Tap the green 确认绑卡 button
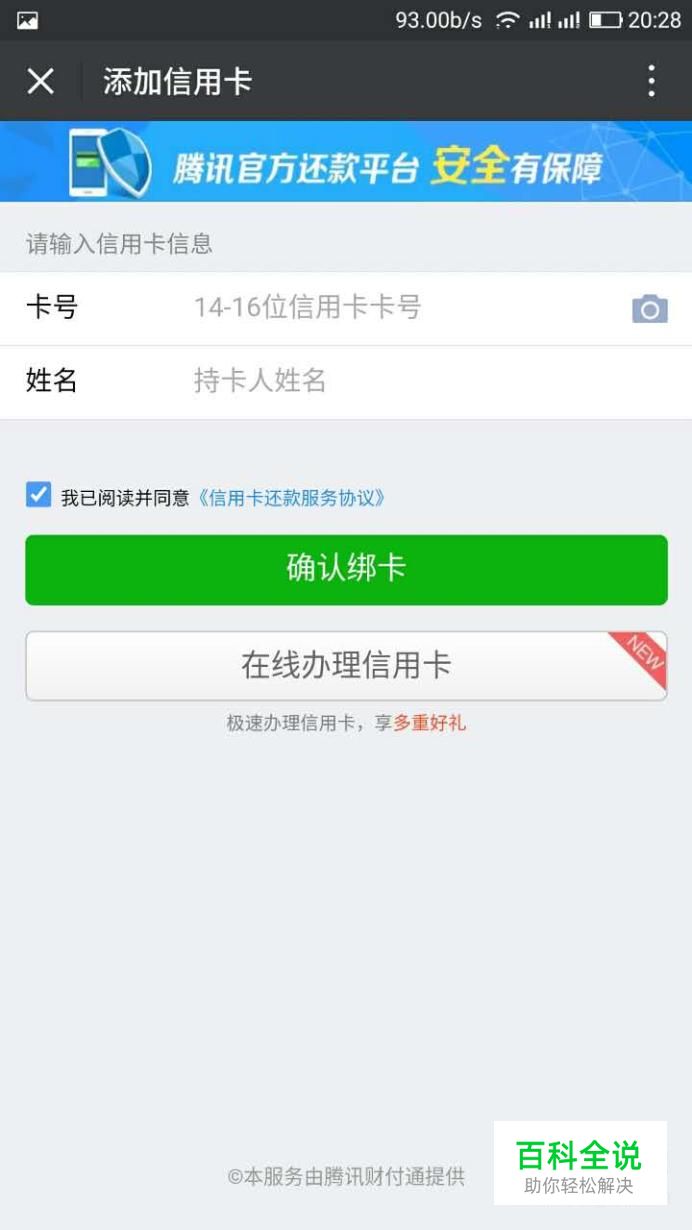Image resolution: width=692 pixels, height=1230 pixels. pyautogui.click(x=346, y=569)
